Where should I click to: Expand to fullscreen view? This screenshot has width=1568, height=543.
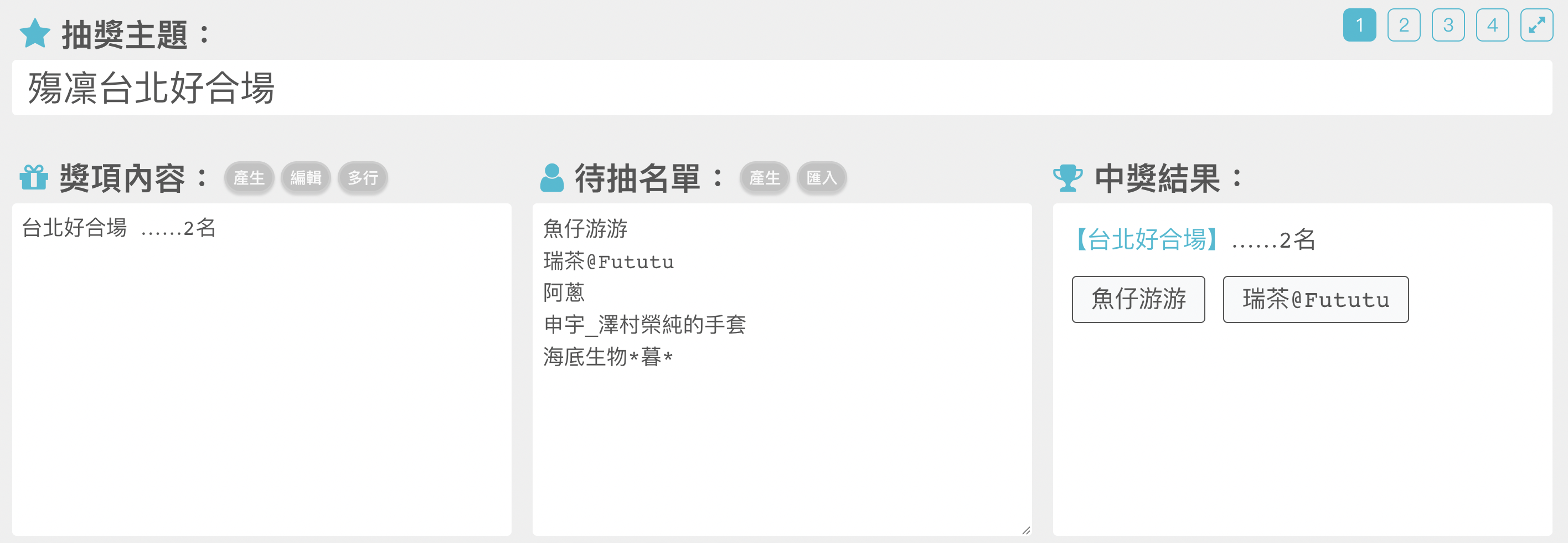point(1536,25)
